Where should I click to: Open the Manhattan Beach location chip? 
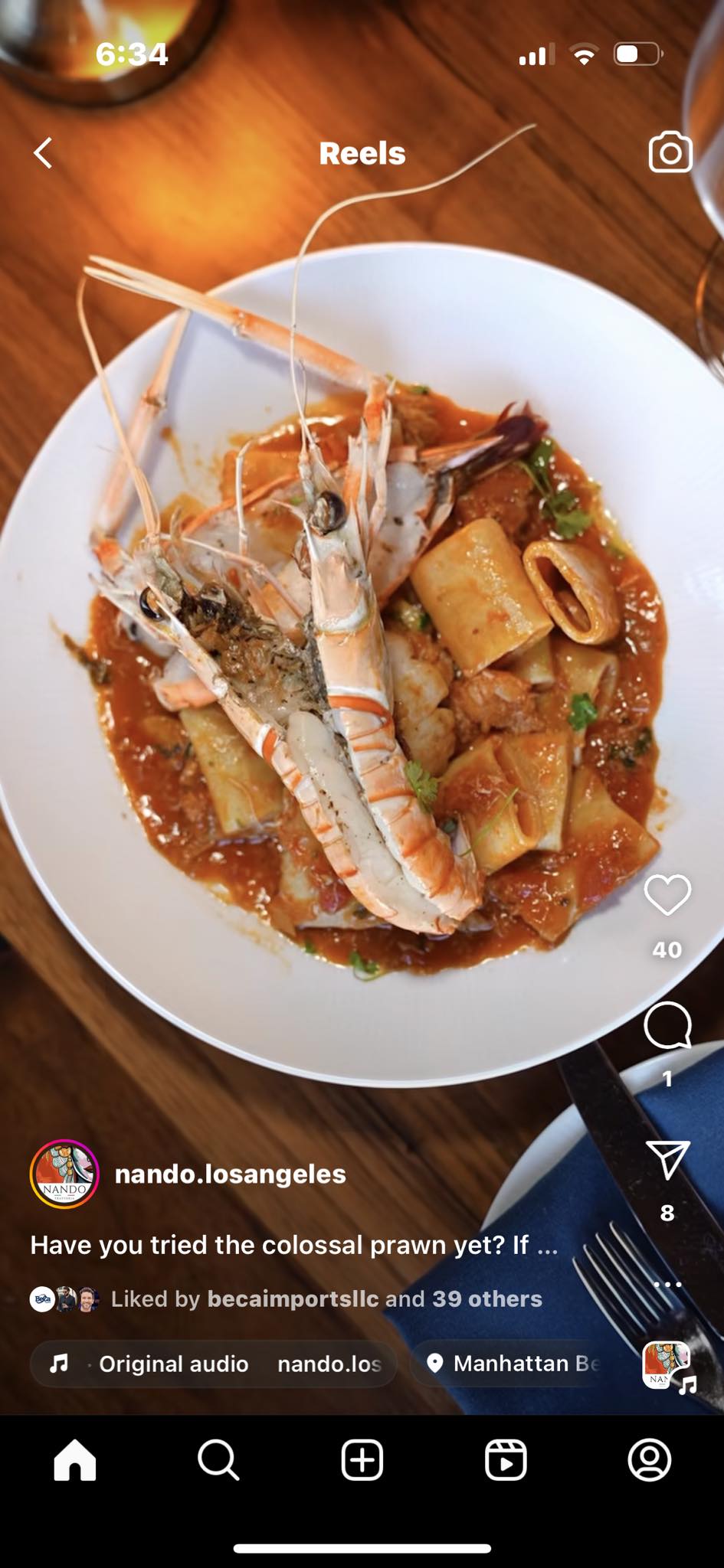coord(515,1364)
